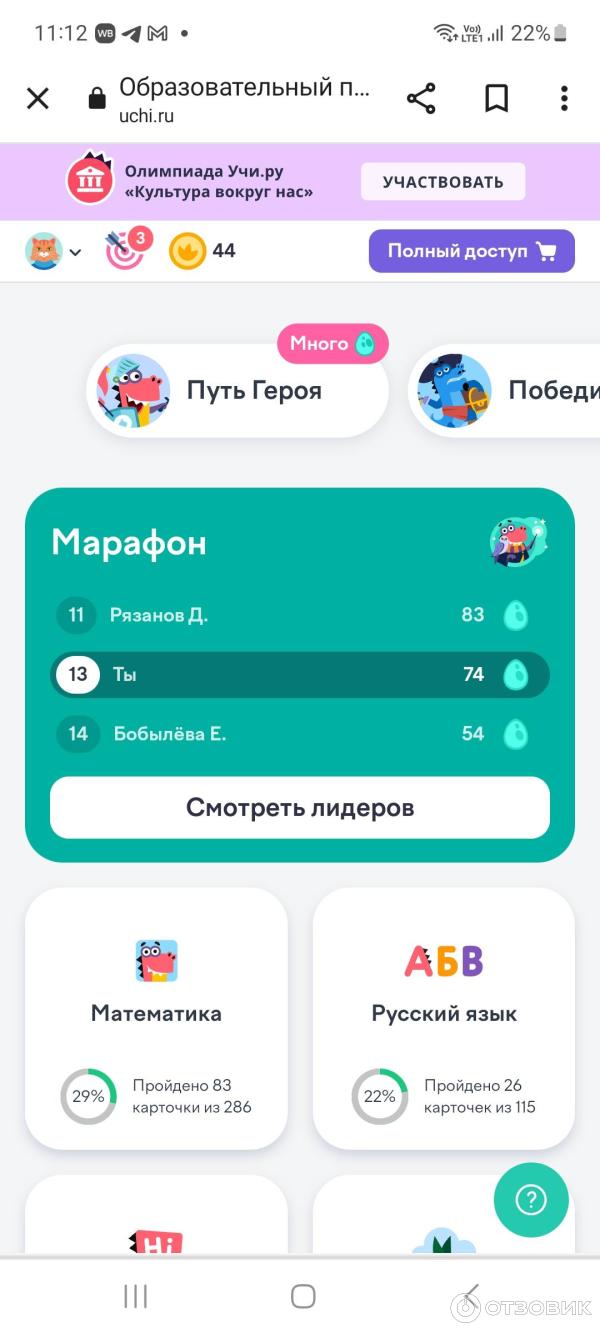Open the Путь Героя card

[237, 390]
